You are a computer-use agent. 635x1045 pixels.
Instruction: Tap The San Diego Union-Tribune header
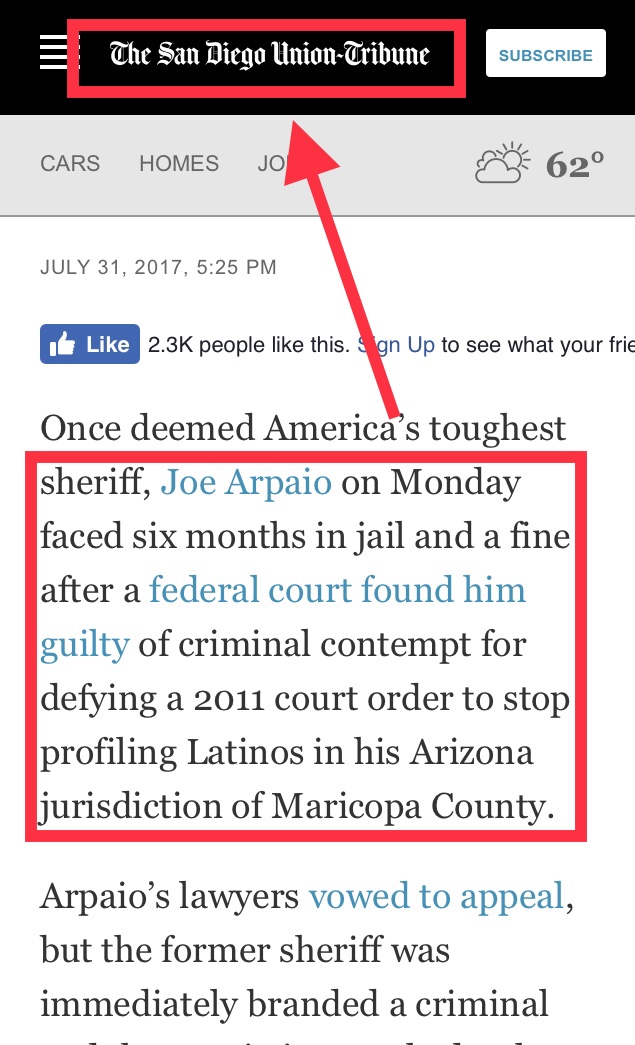click(270, 54)
